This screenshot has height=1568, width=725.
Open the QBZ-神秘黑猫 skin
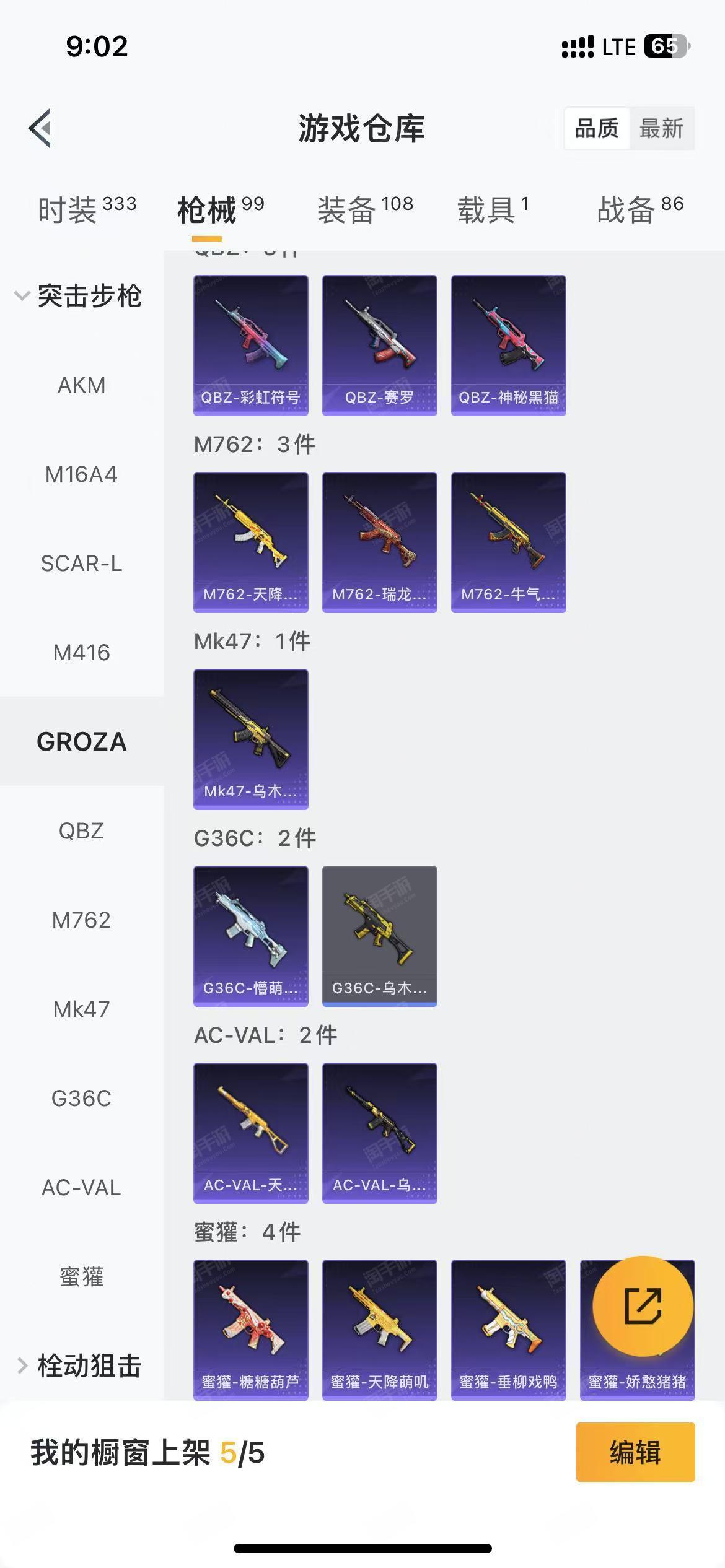tap(508, 345)
